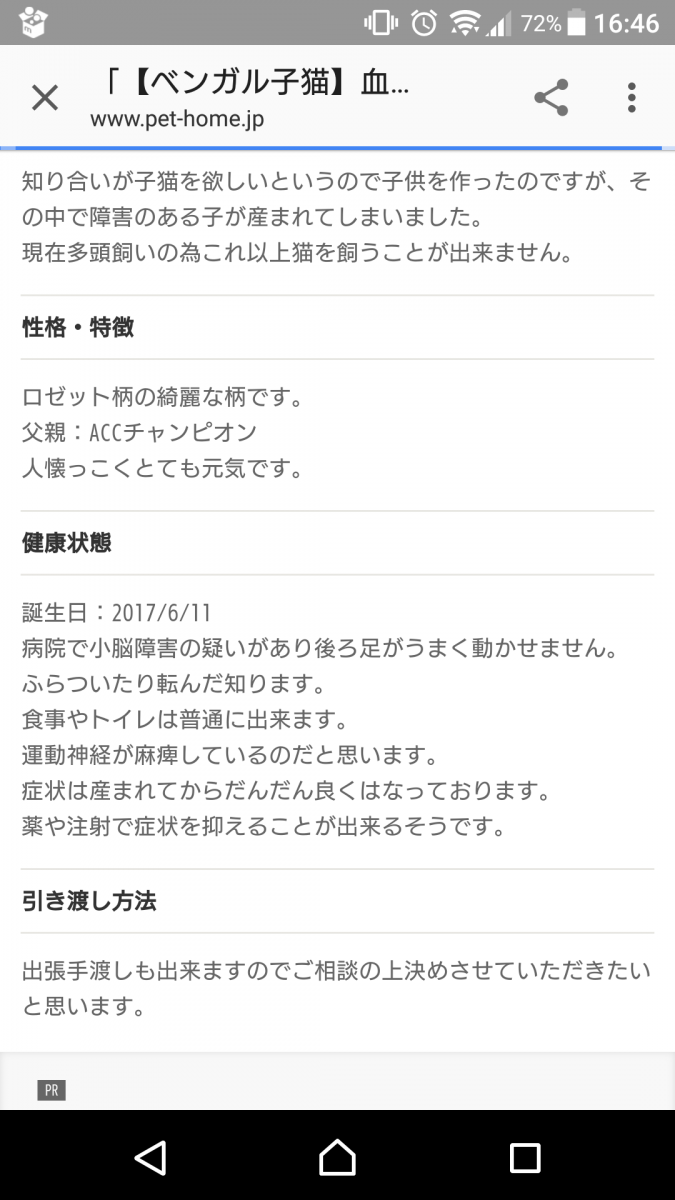The image size is (675, 1200).
Task: Go back using the system back button
Action: pos(150,1157)
